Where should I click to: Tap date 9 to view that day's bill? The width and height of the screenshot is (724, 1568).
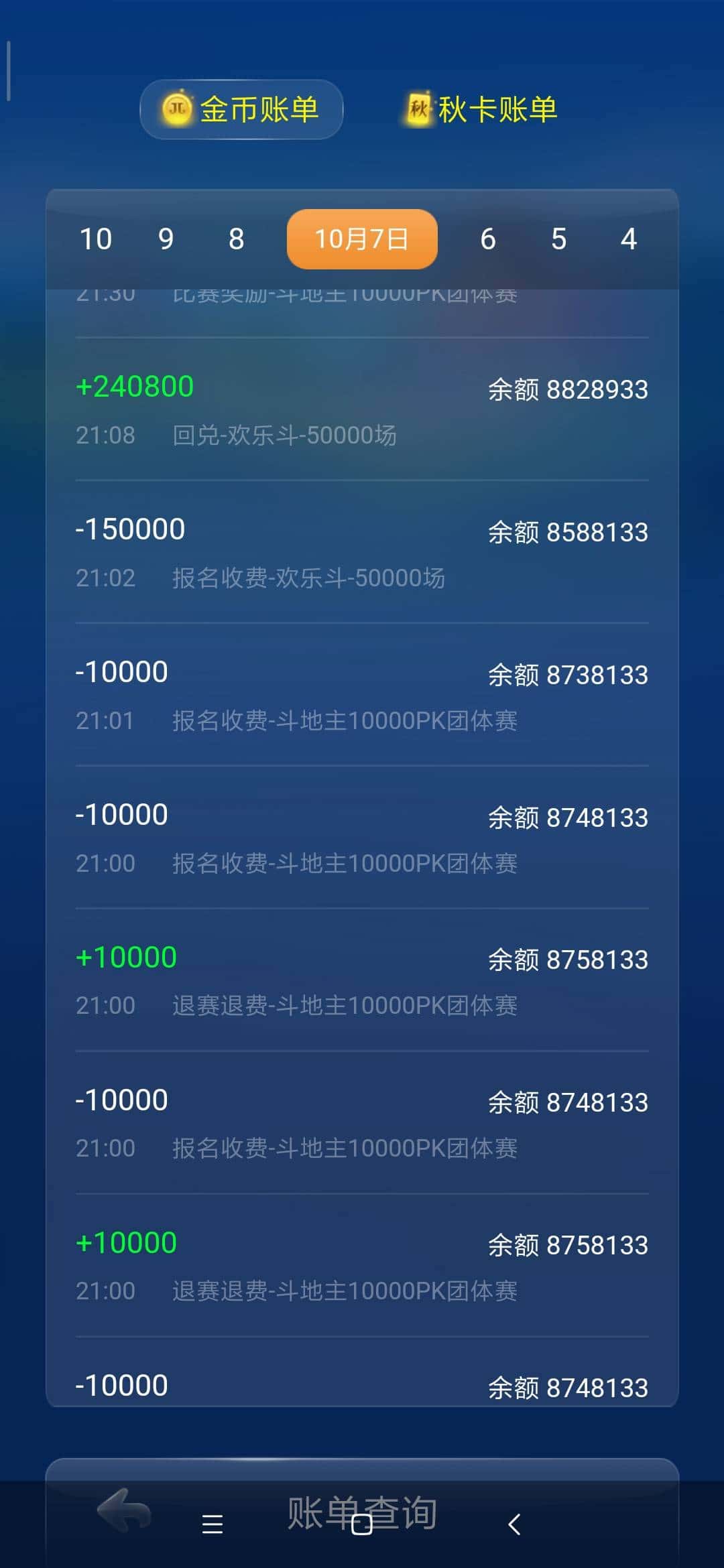[166, 239]
